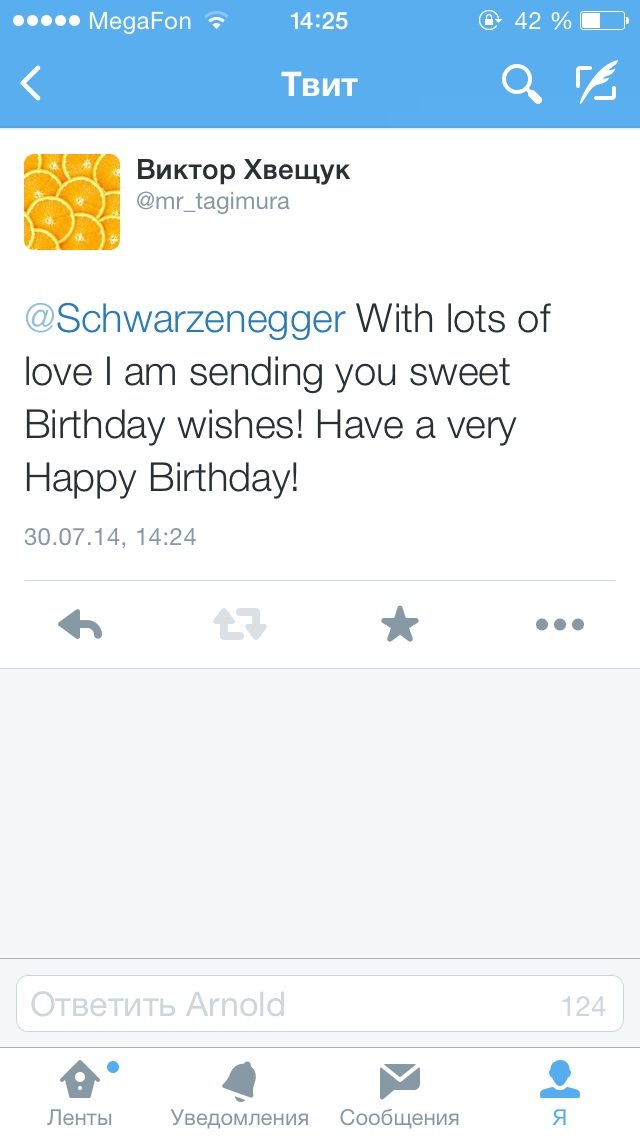
Task: Open the three-dot more options
Action: [x=559, y=626]
